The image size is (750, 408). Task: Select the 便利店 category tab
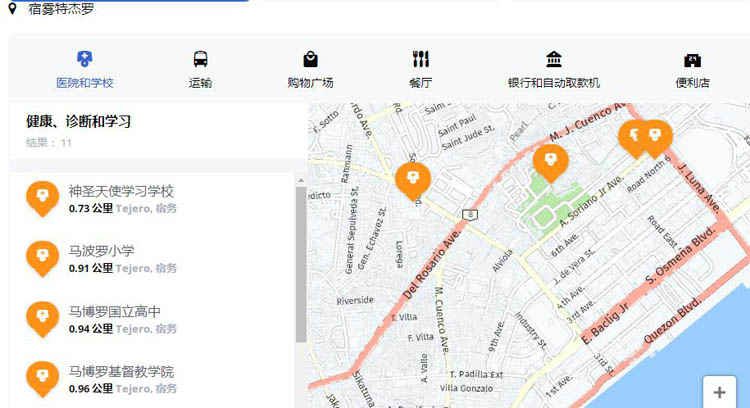(692, 70)
